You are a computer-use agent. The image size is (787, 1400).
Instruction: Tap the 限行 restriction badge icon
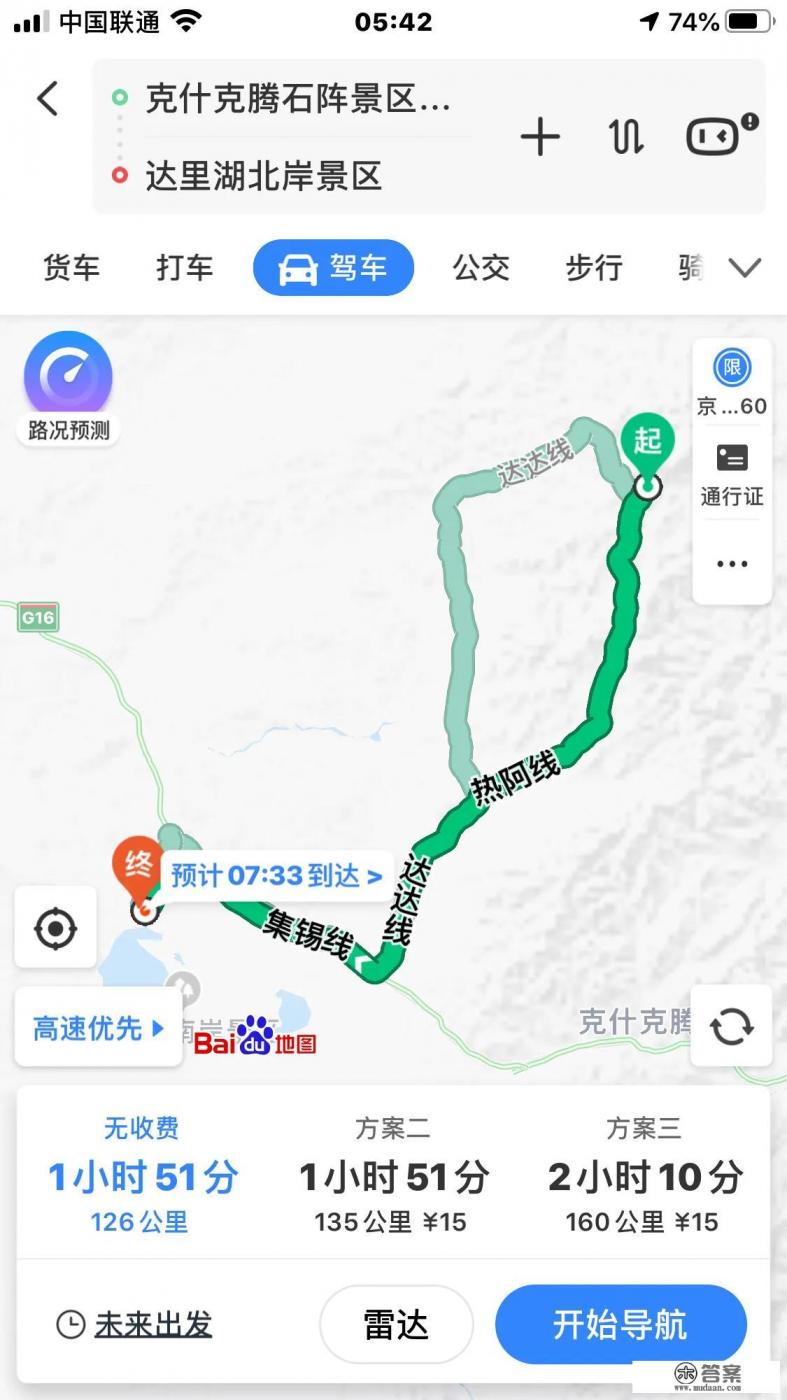[x=731, y=368]
